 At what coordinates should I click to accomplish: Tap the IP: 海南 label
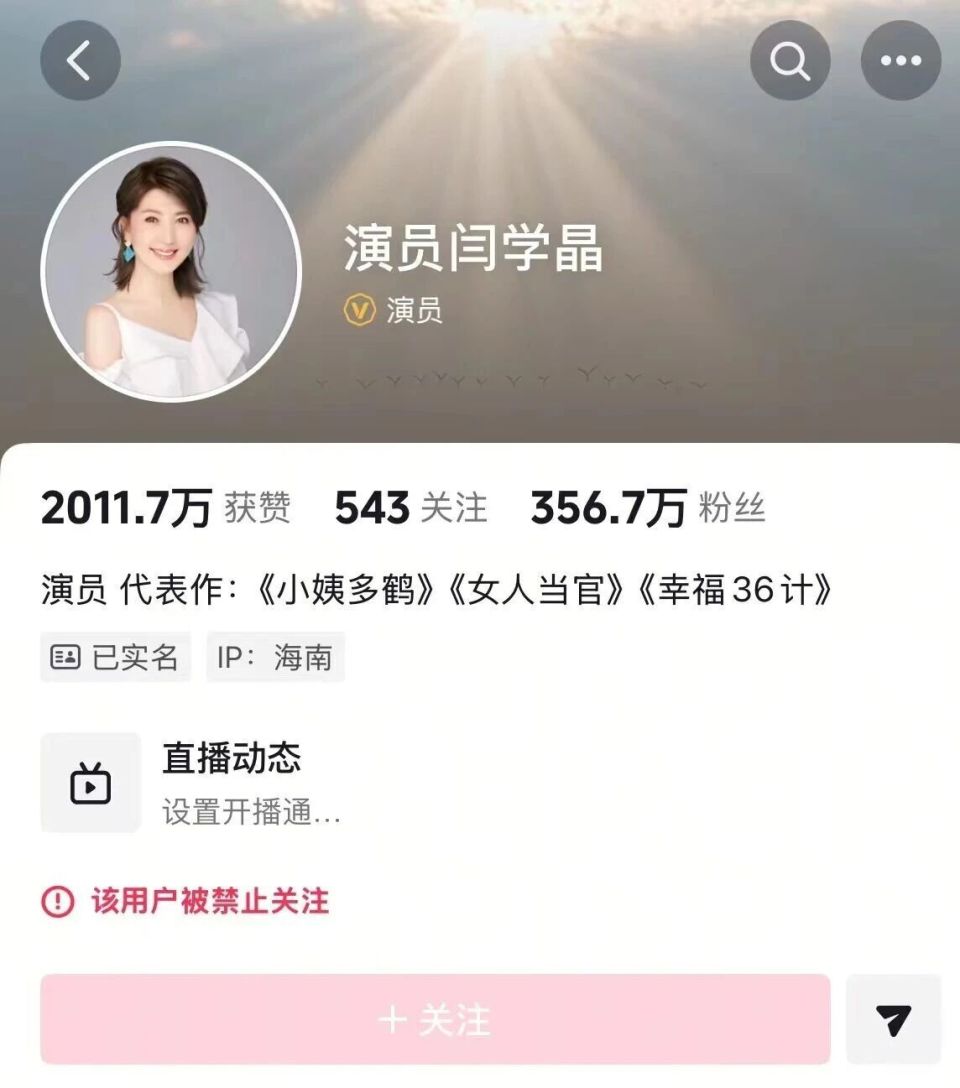click(273, 656)
